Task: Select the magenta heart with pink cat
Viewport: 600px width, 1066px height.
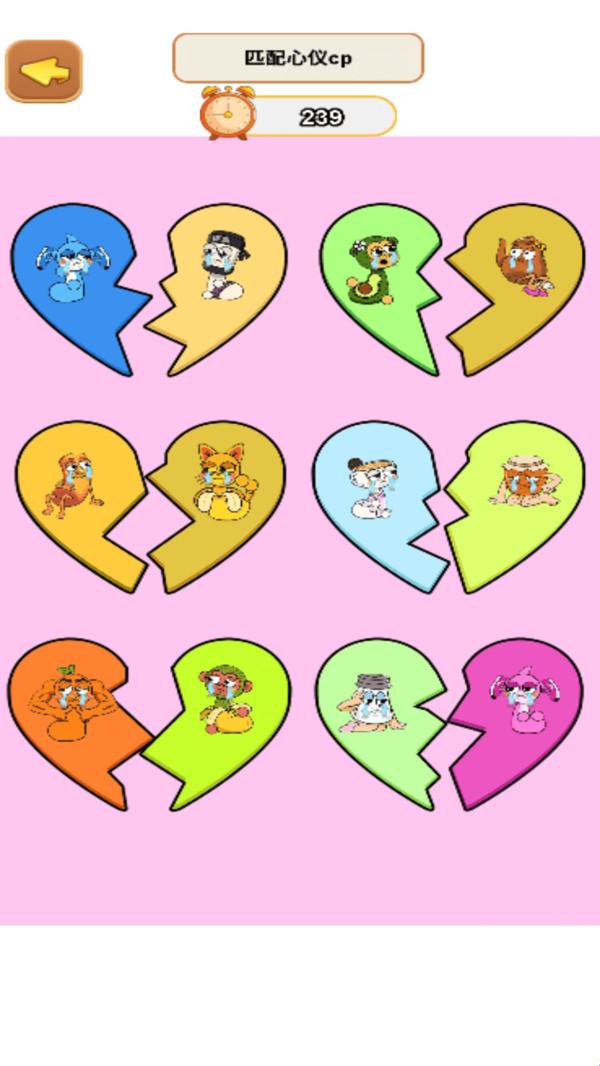Action: tap(520, 721)
